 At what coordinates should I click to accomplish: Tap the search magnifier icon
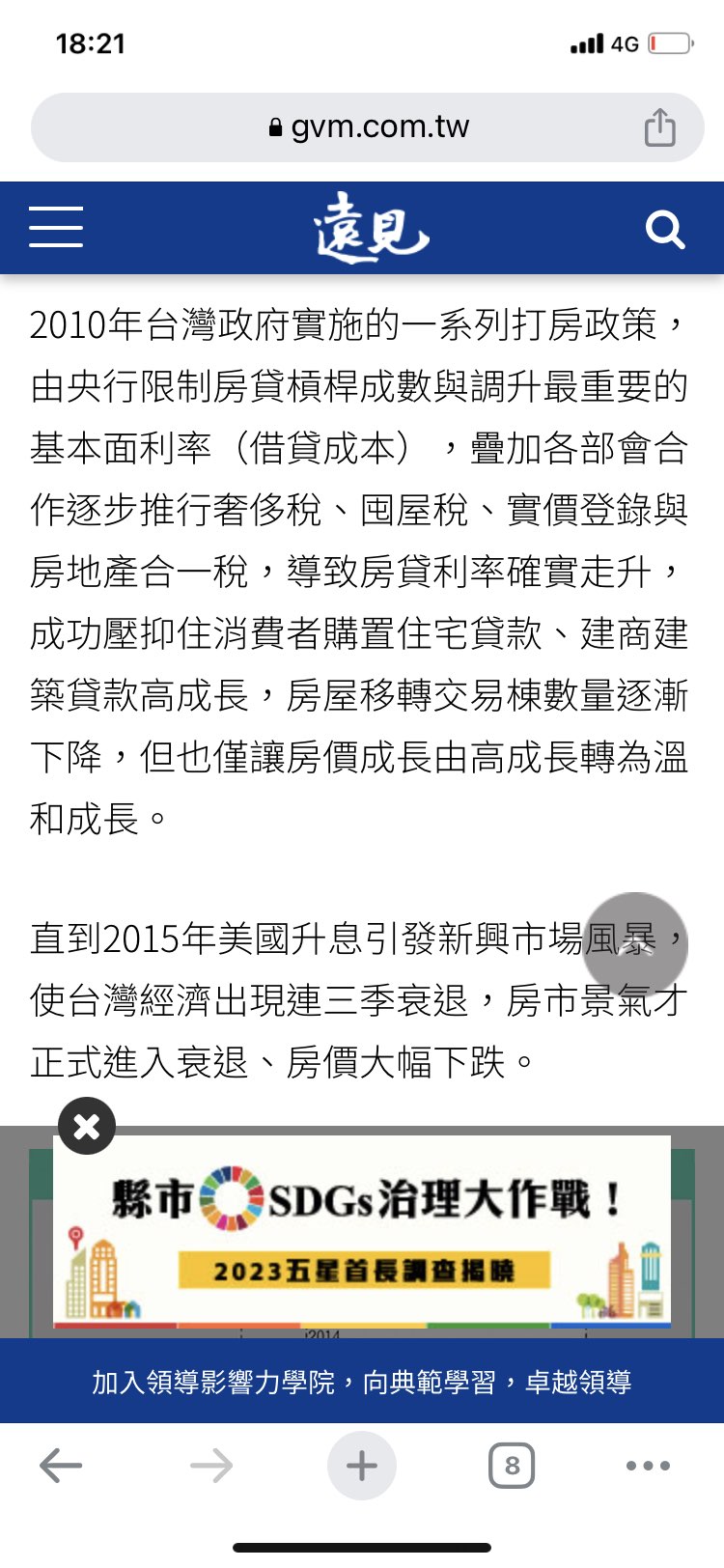click(x=664, y=230)
